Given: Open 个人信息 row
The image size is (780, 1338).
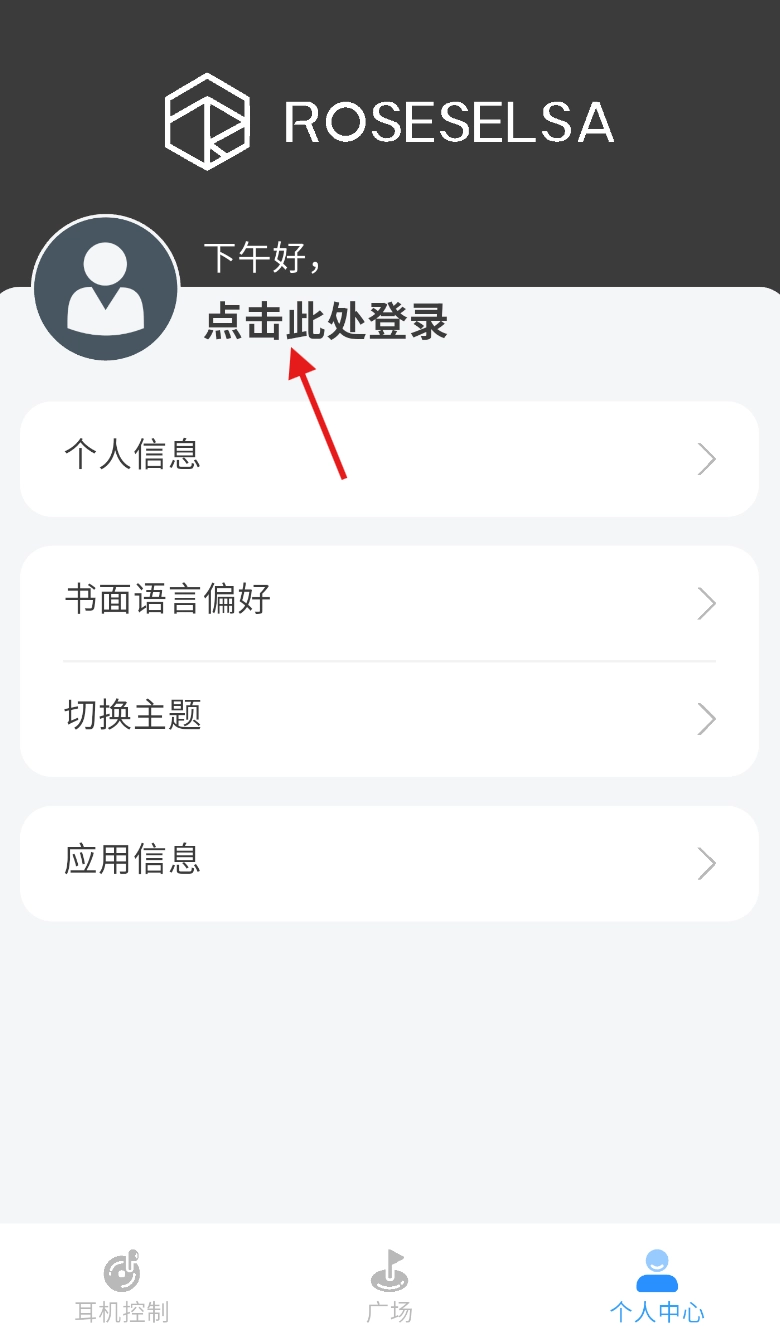Looking at the screenshot, I should click(x=389, y=458).
